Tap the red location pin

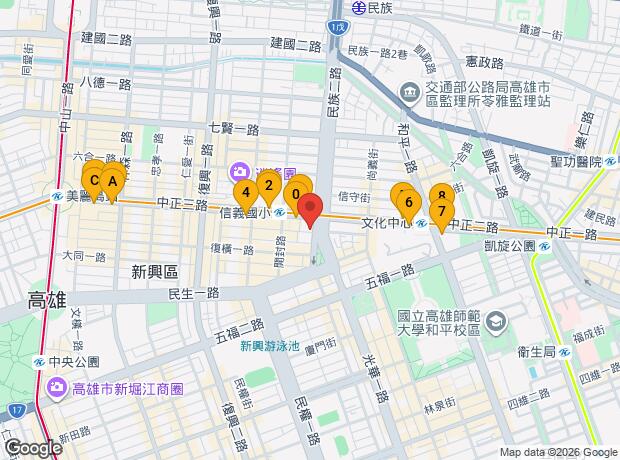(310, 211)
